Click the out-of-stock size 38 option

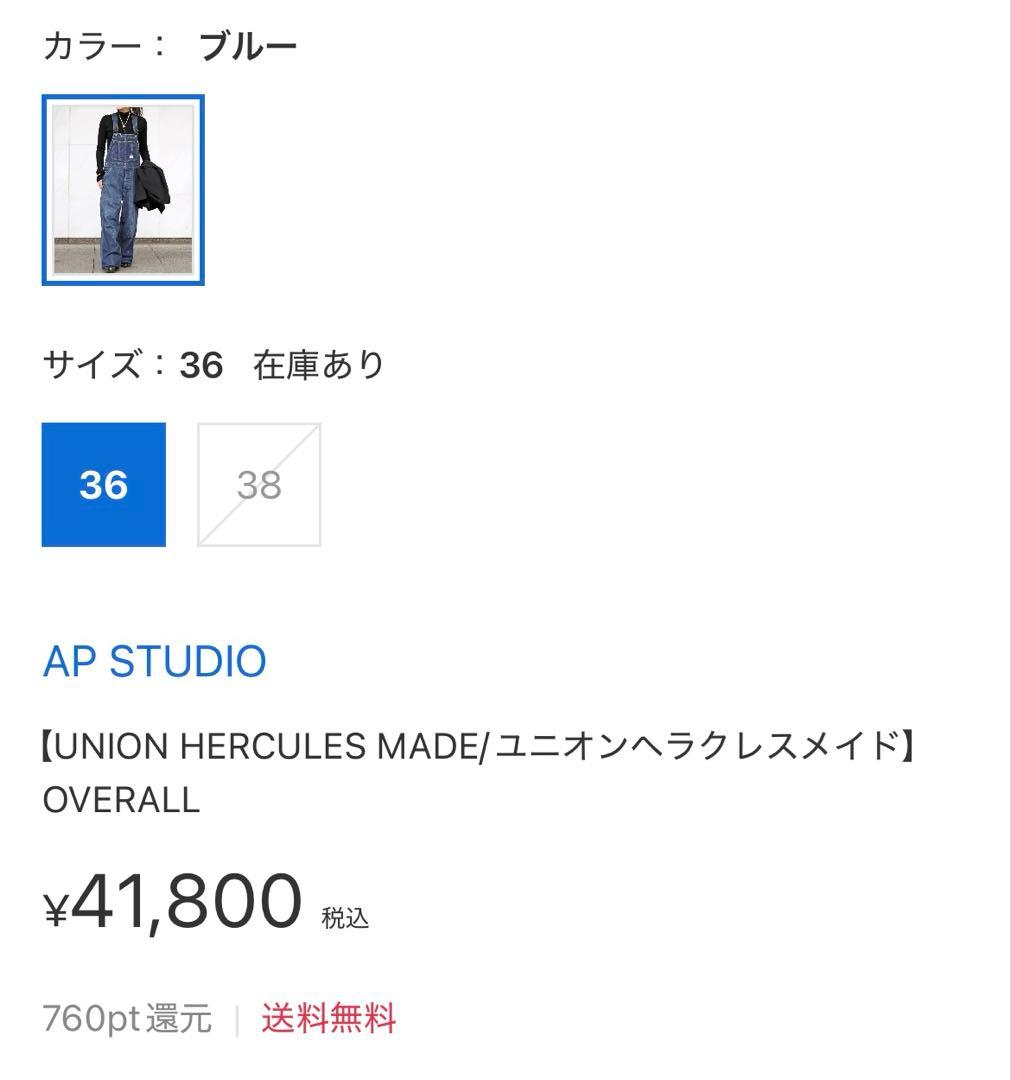[258, 484]
